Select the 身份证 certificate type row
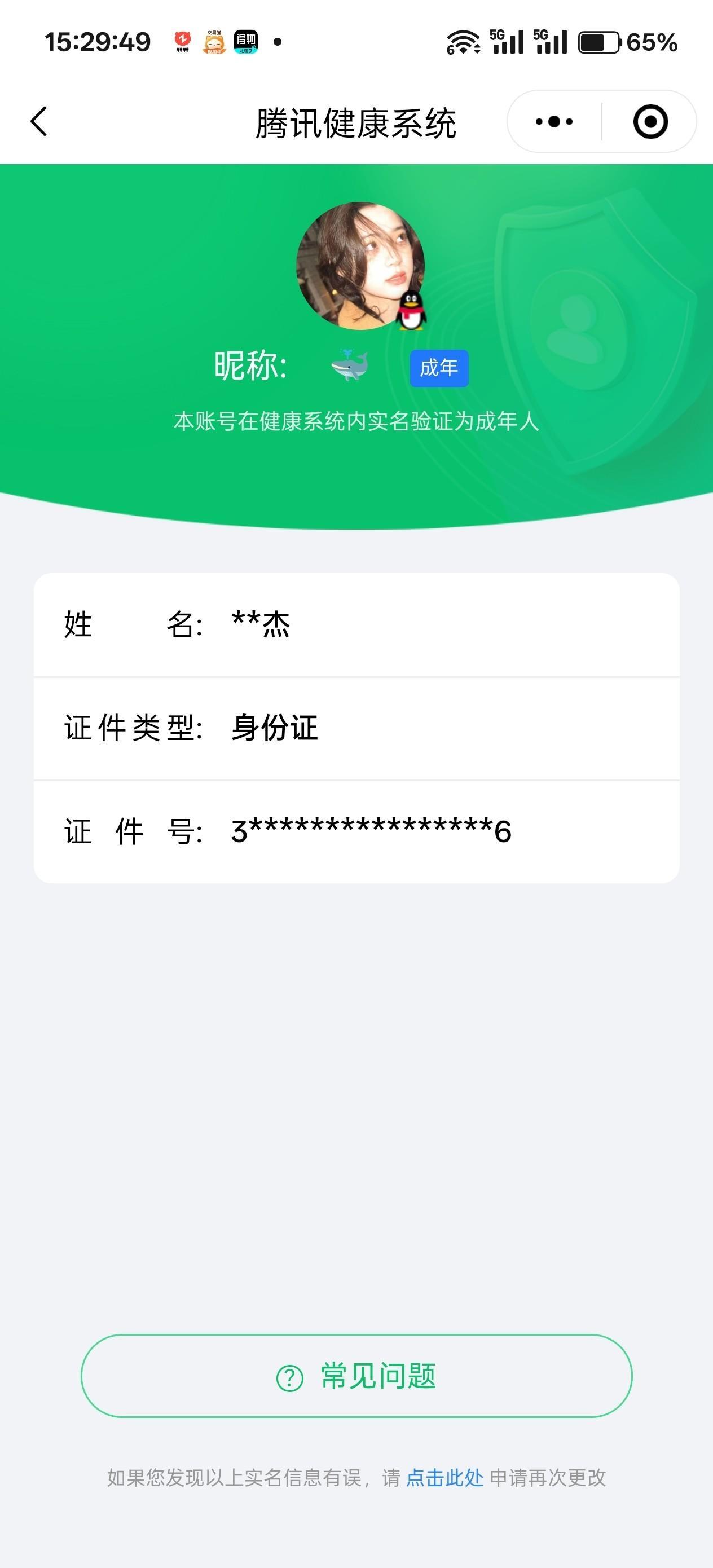 pyautogui.click(x=356, y=729)
